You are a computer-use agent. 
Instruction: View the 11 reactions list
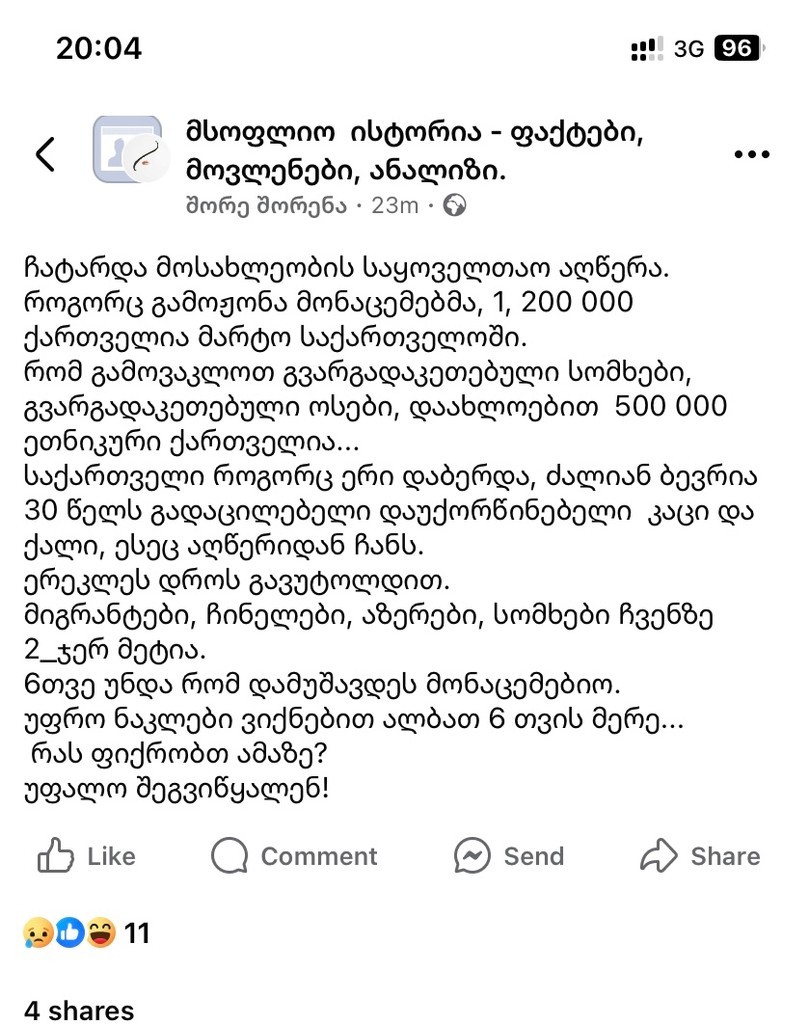[86, 934]
